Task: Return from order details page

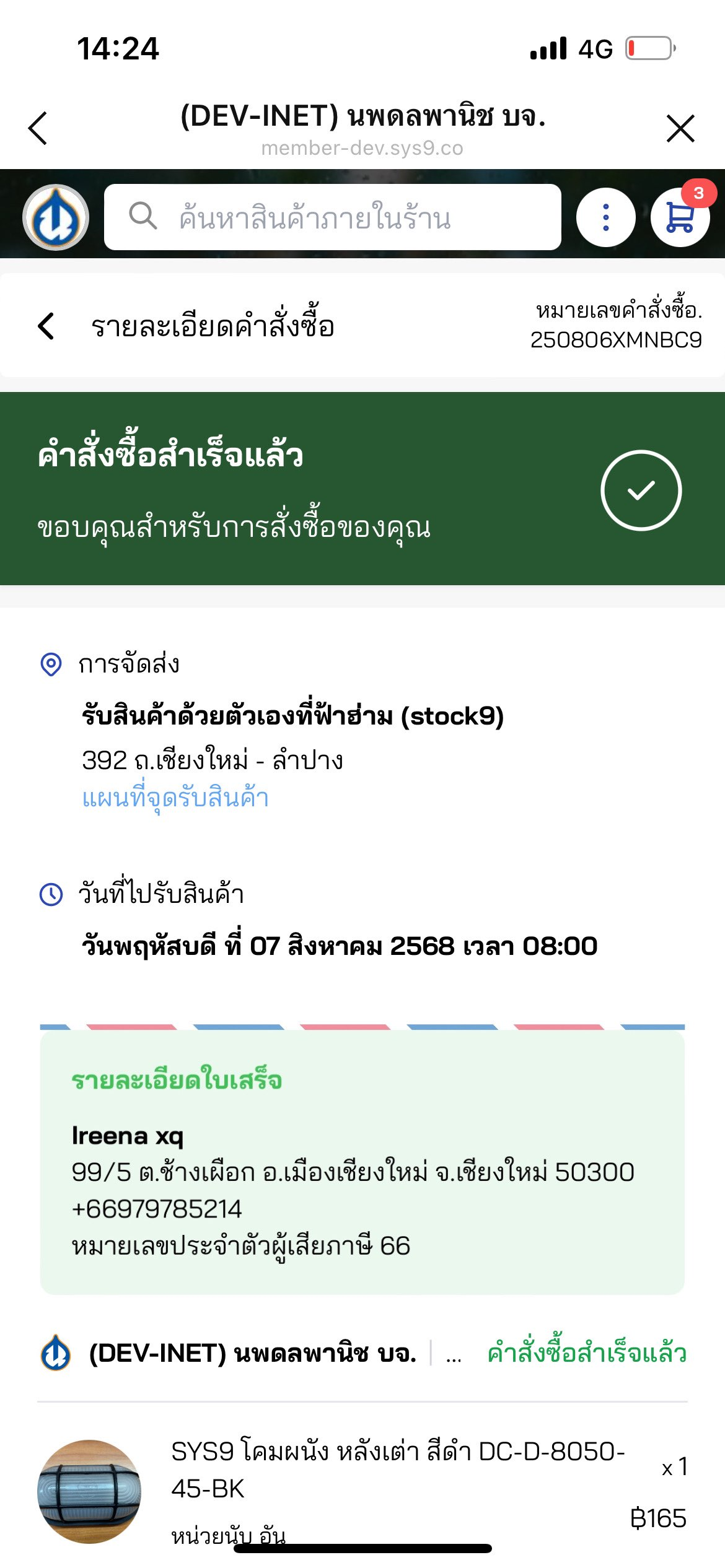Action: tap(46, 326)
